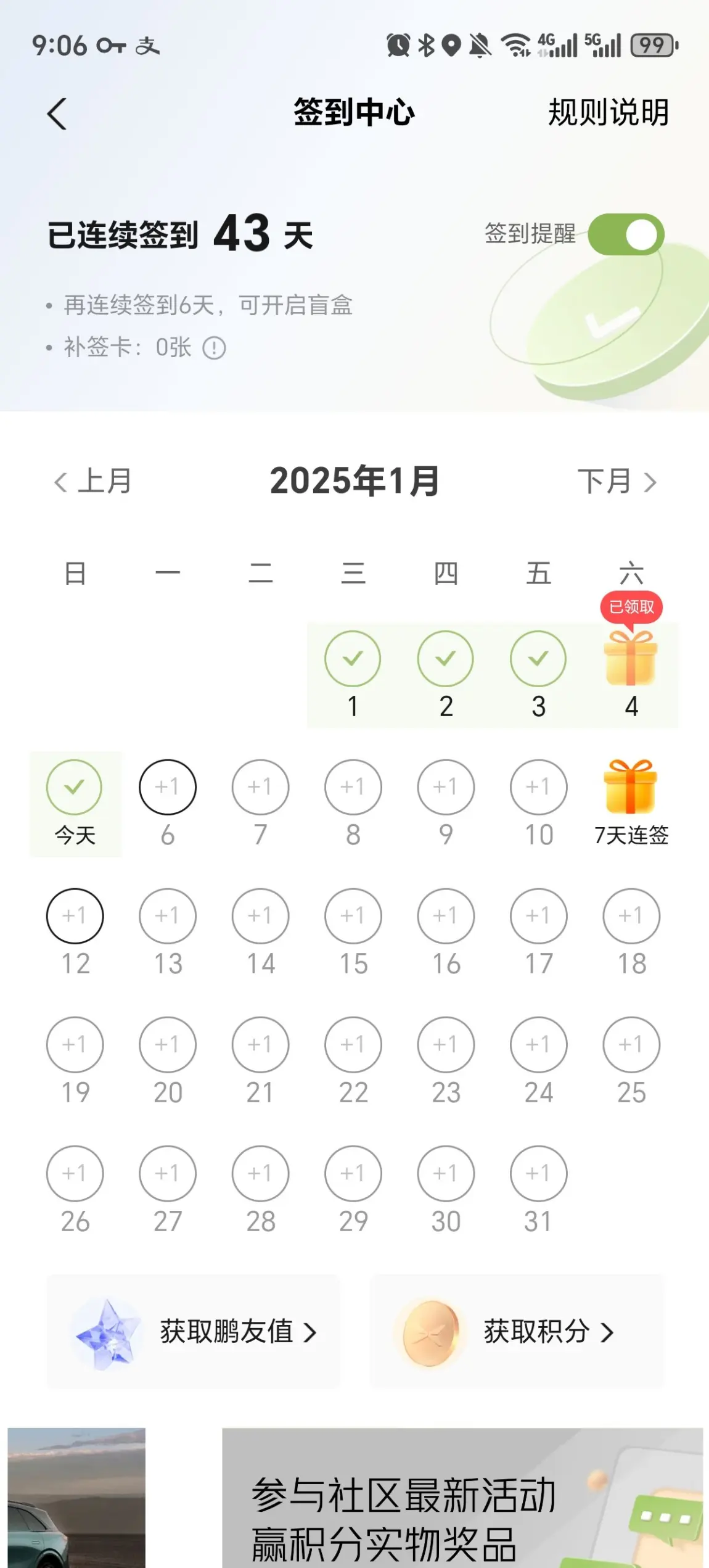Go back from the 签到中心 page

[x=57, y=114]
